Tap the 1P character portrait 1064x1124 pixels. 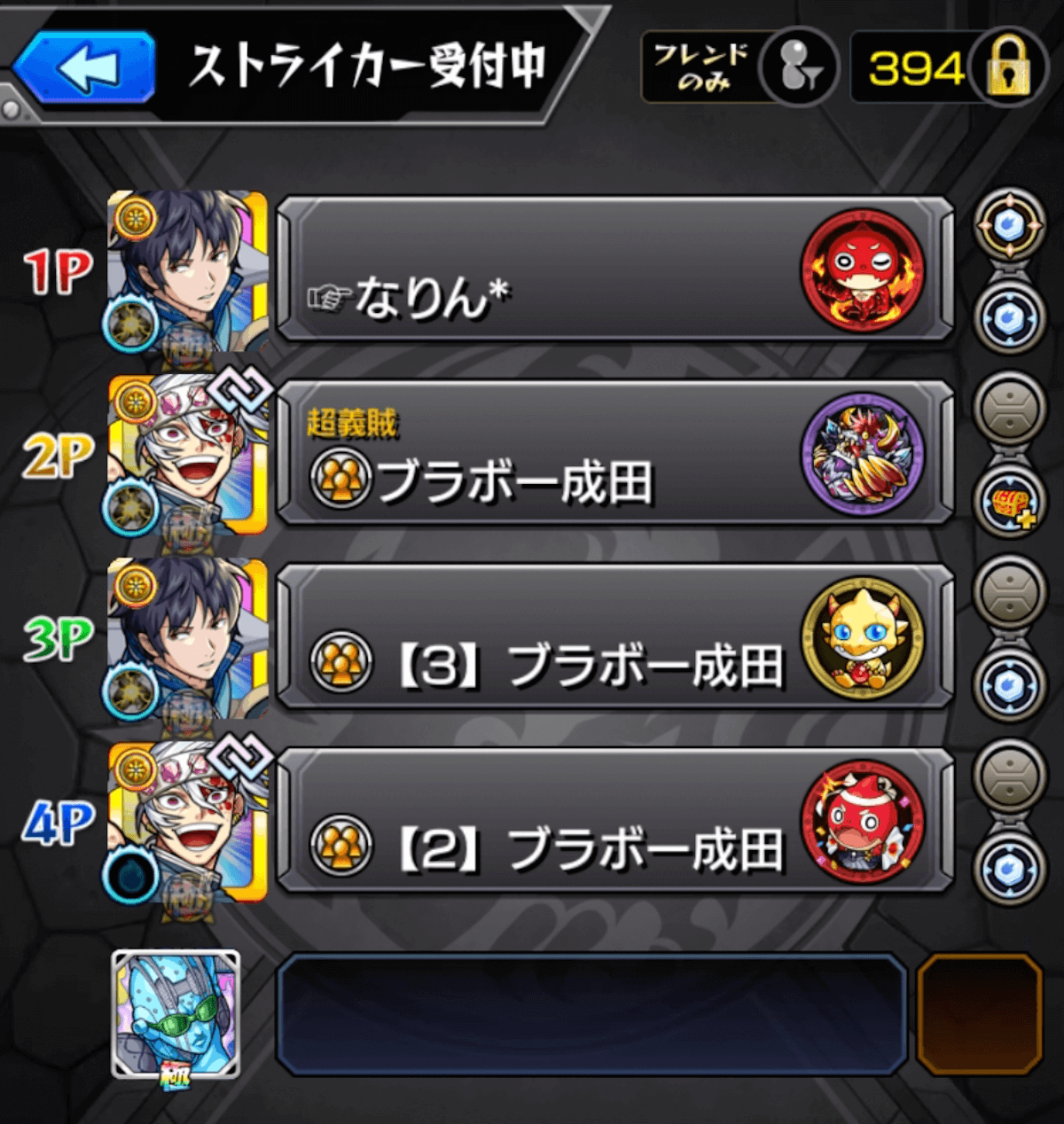[x=187, y=270]
